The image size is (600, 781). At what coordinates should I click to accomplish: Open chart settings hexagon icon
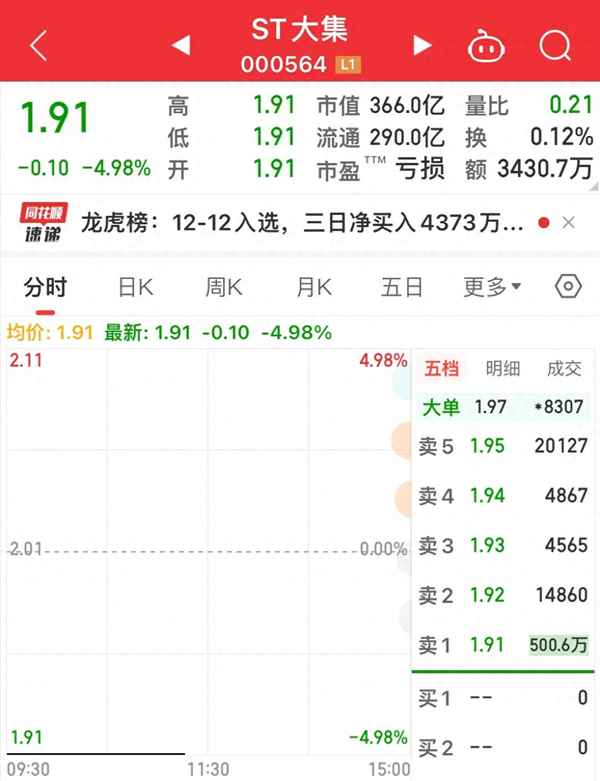(x=567, y=287)
